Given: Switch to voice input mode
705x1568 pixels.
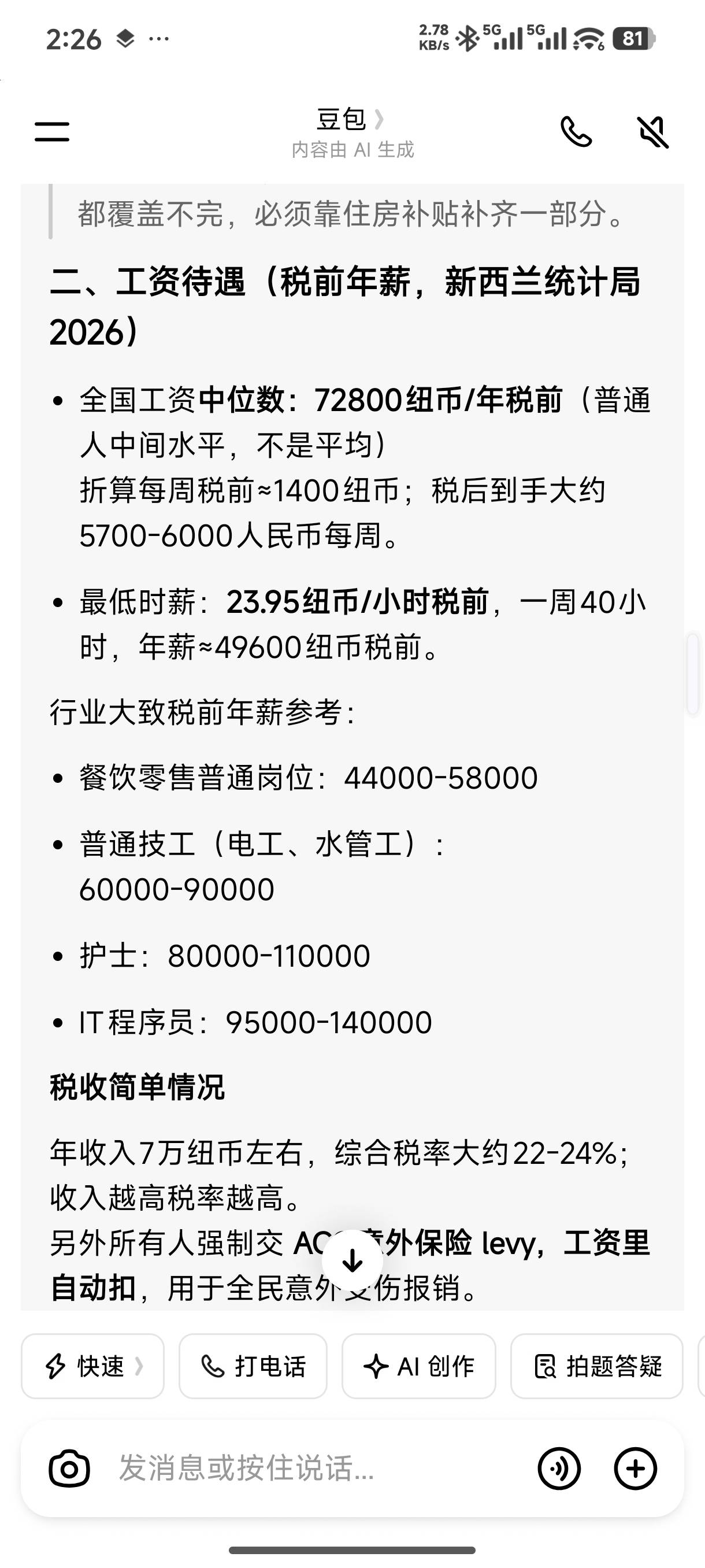Looking at the screenshot, I should coord(559,1469).
